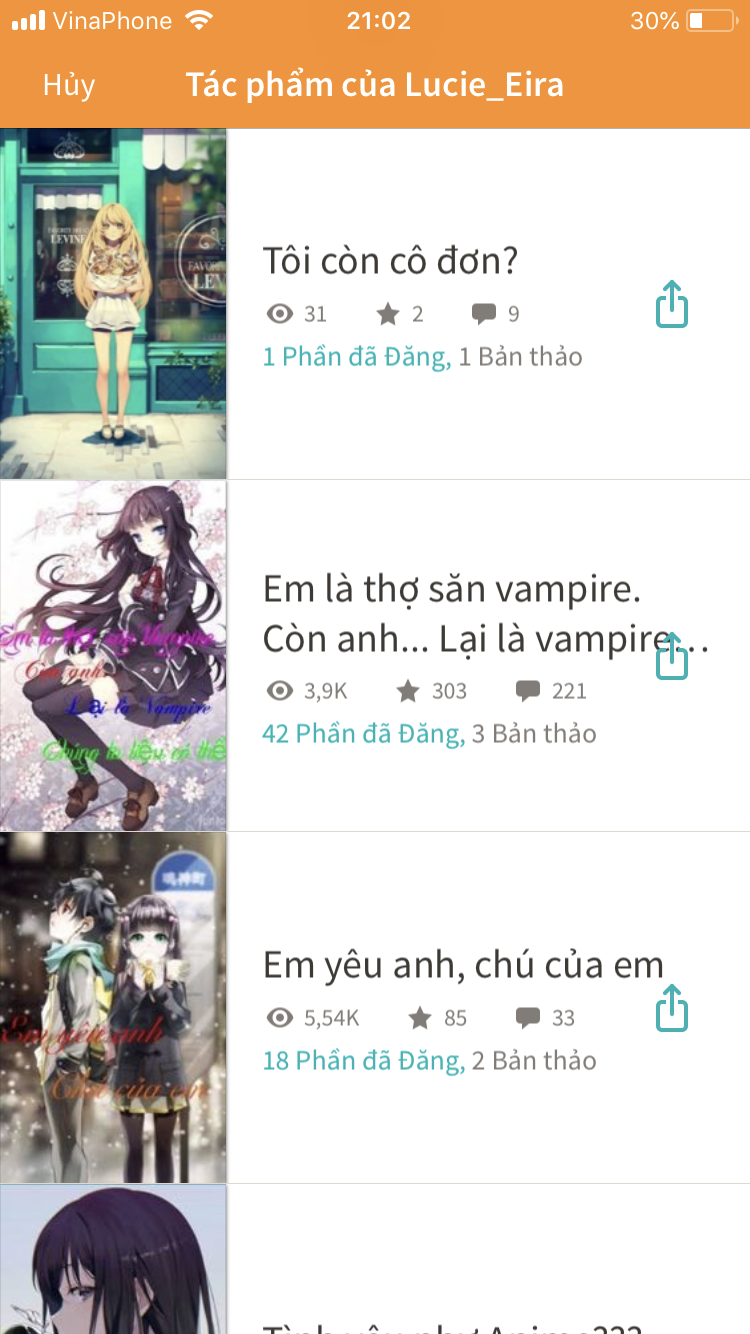Share the story Em là thợ săn vampire
Image resolution: width=750 pixels, height=1334 pixels.
[672, 657]
